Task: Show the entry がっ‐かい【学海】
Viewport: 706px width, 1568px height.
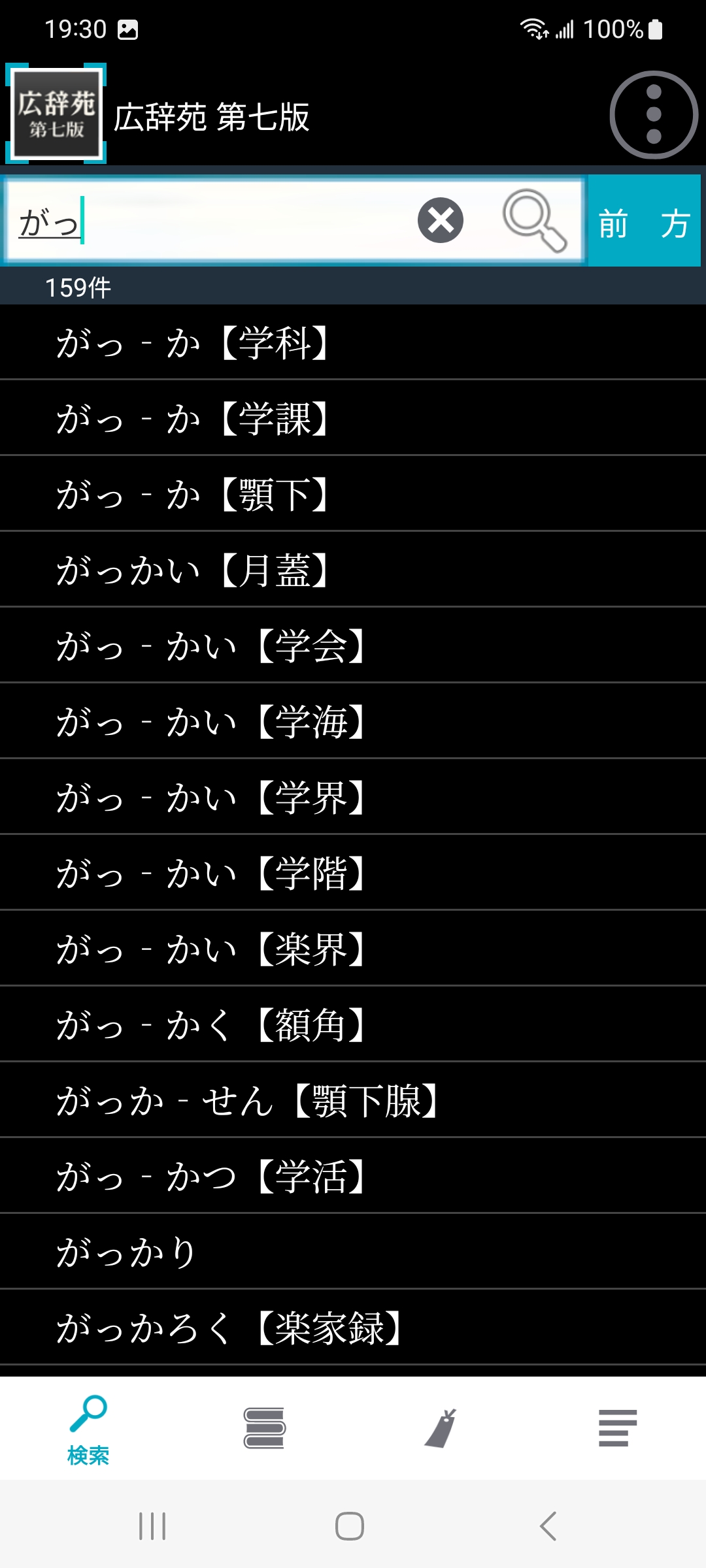Action: coord(353,721)
